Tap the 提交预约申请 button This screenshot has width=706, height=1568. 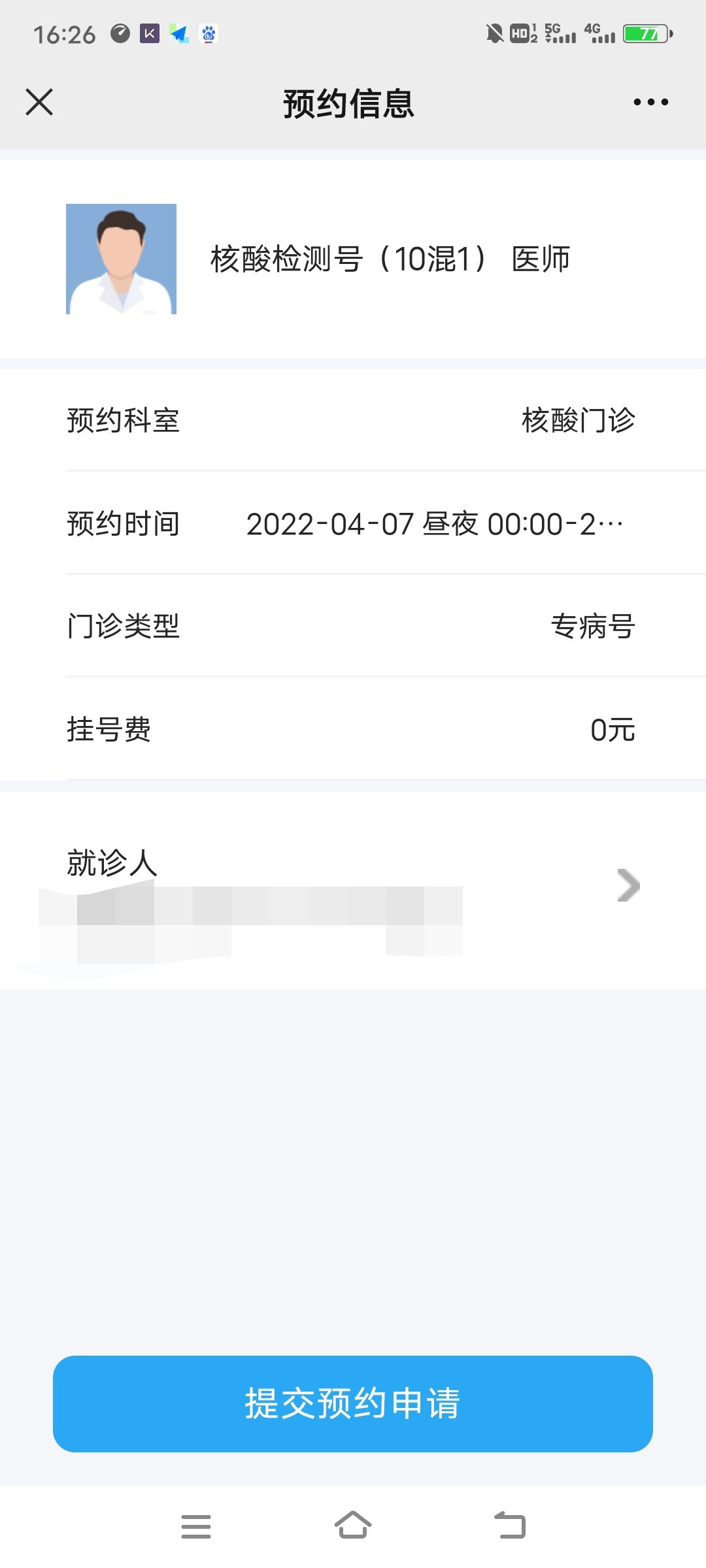click(x=353, y=1403)
